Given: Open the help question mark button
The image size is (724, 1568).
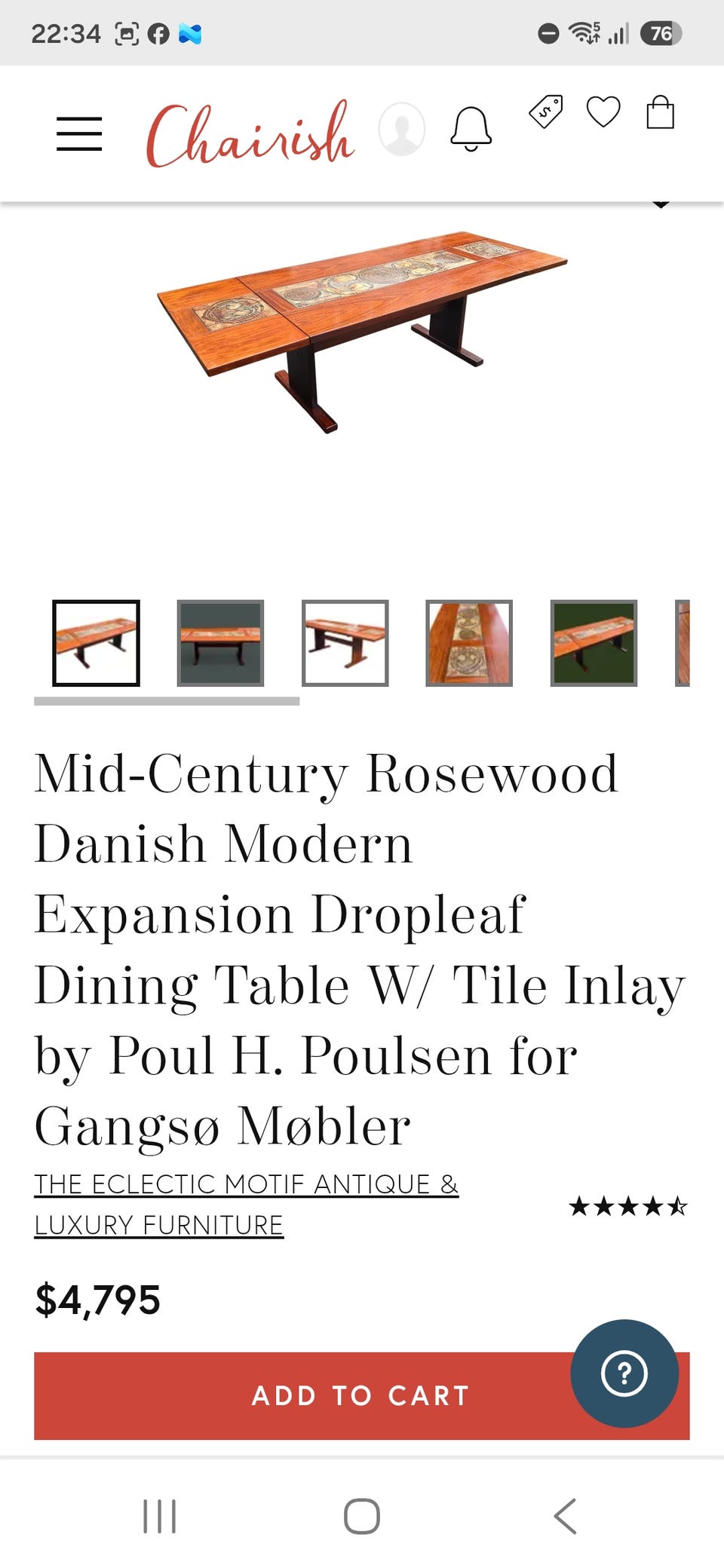Looking at the screenshot, I should tap(624, 1373).
